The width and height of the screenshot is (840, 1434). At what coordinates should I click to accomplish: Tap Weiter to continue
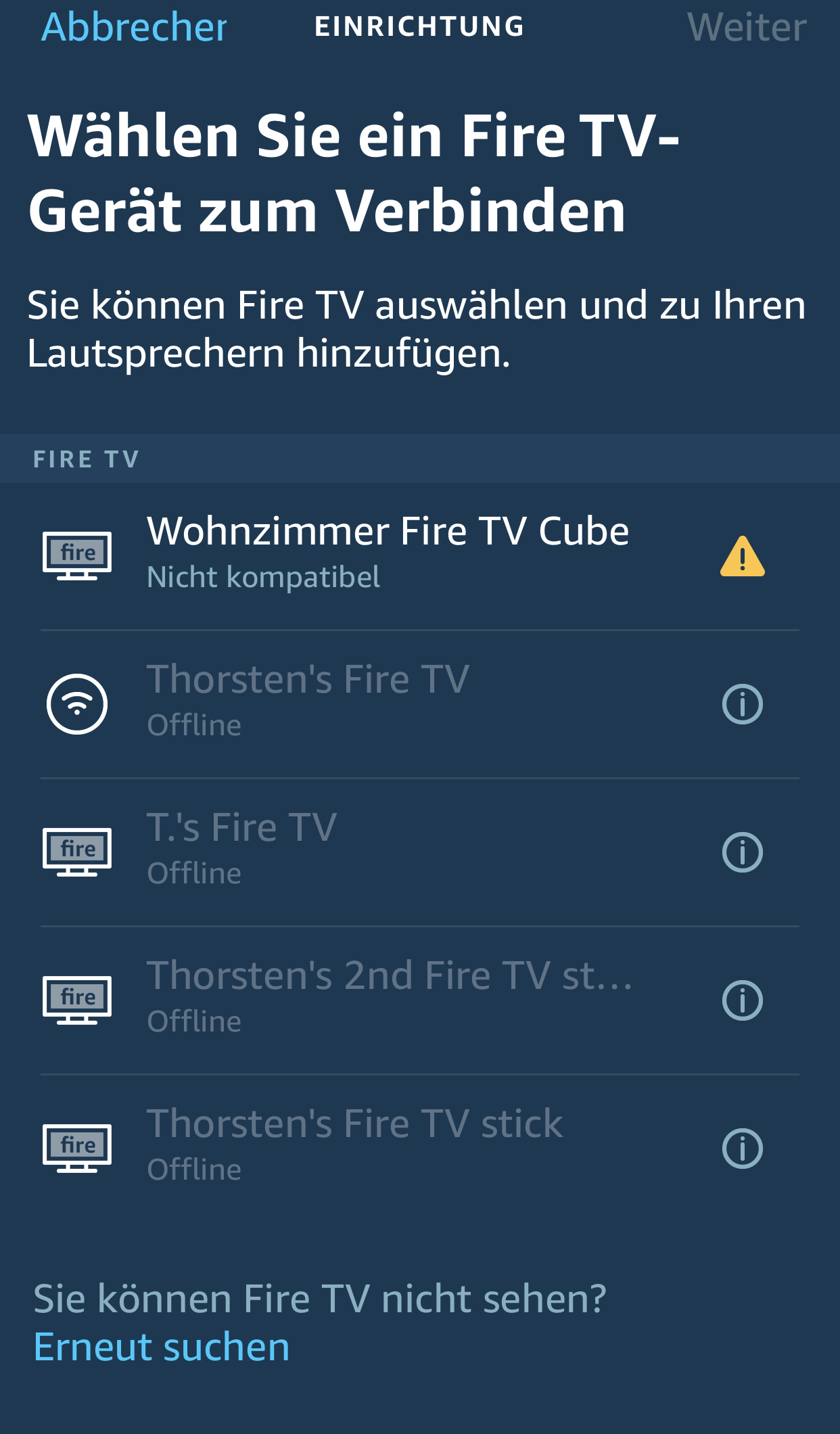click(x=747, y=27)
